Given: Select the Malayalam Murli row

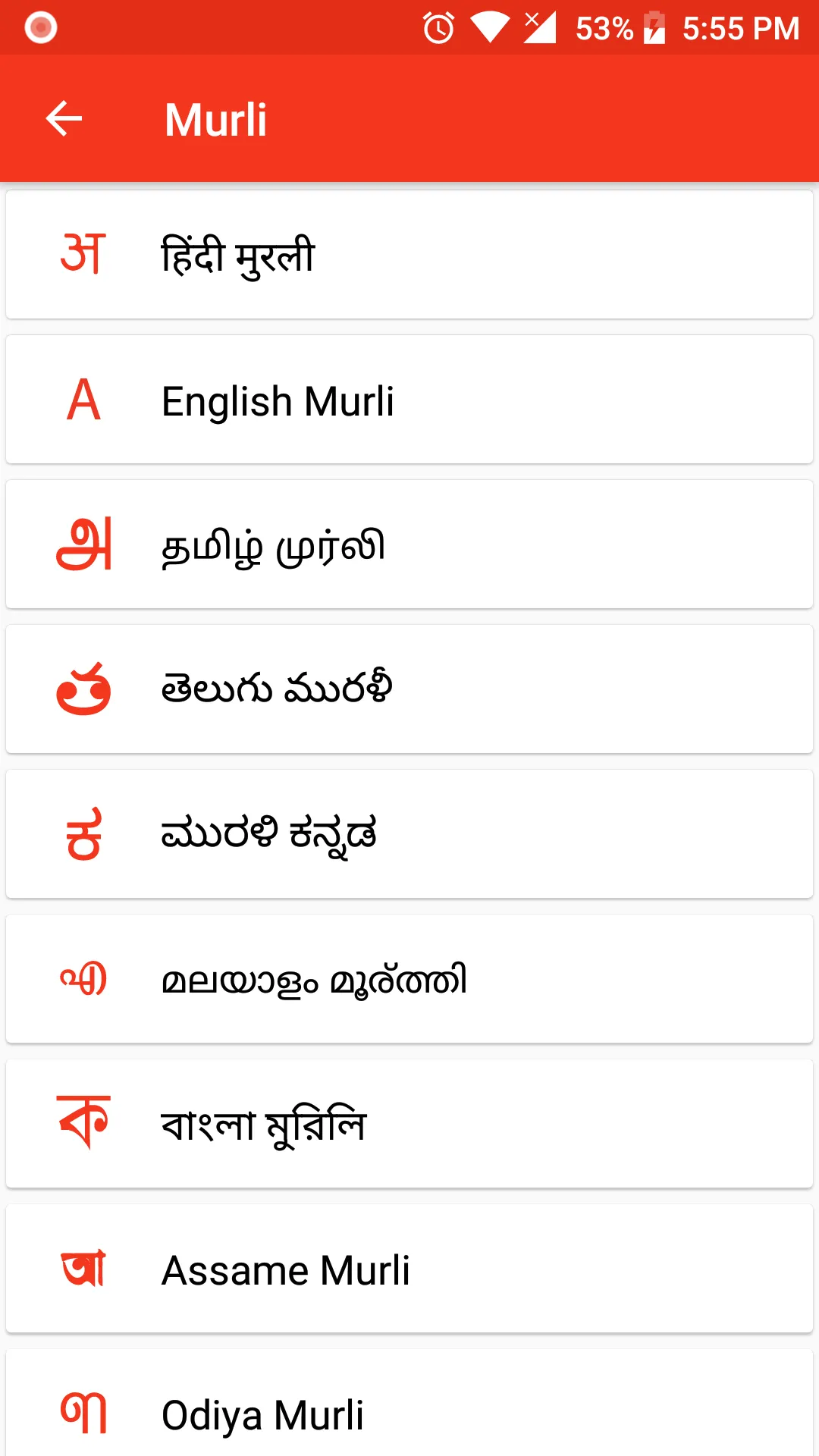Looking at the screenshot, I should pyautogui.click(x=409, y=979).
